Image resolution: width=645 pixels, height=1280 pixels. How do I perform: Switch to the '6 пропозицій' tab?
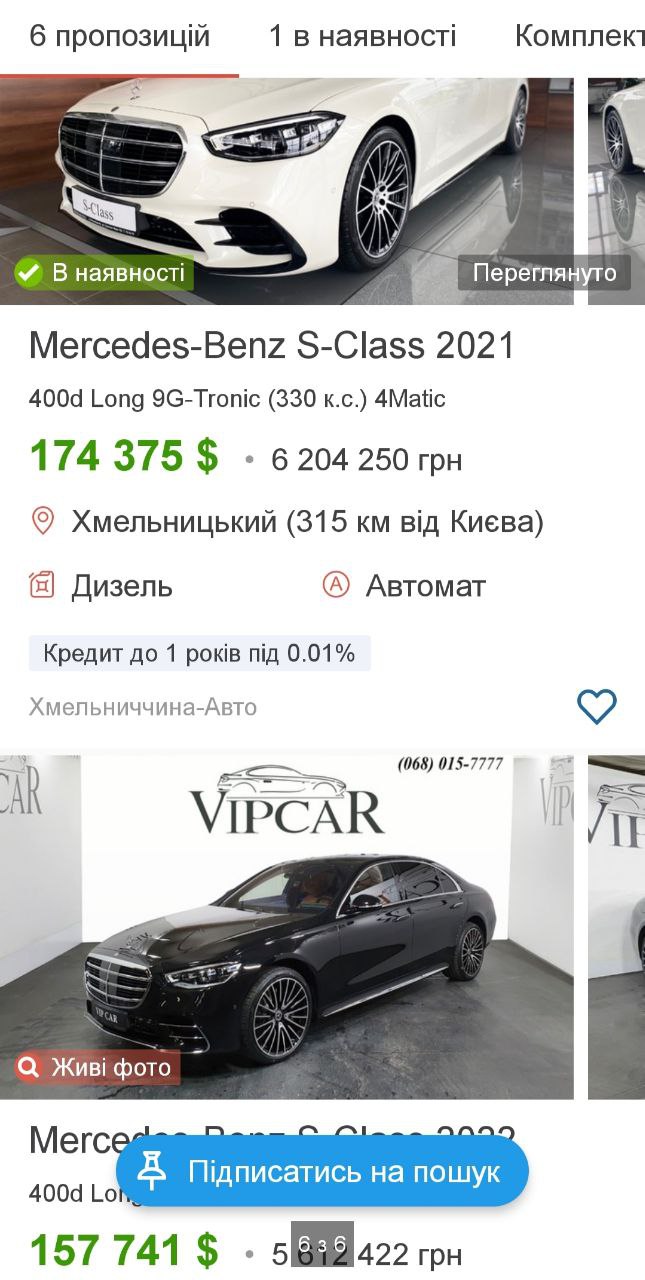120,37
